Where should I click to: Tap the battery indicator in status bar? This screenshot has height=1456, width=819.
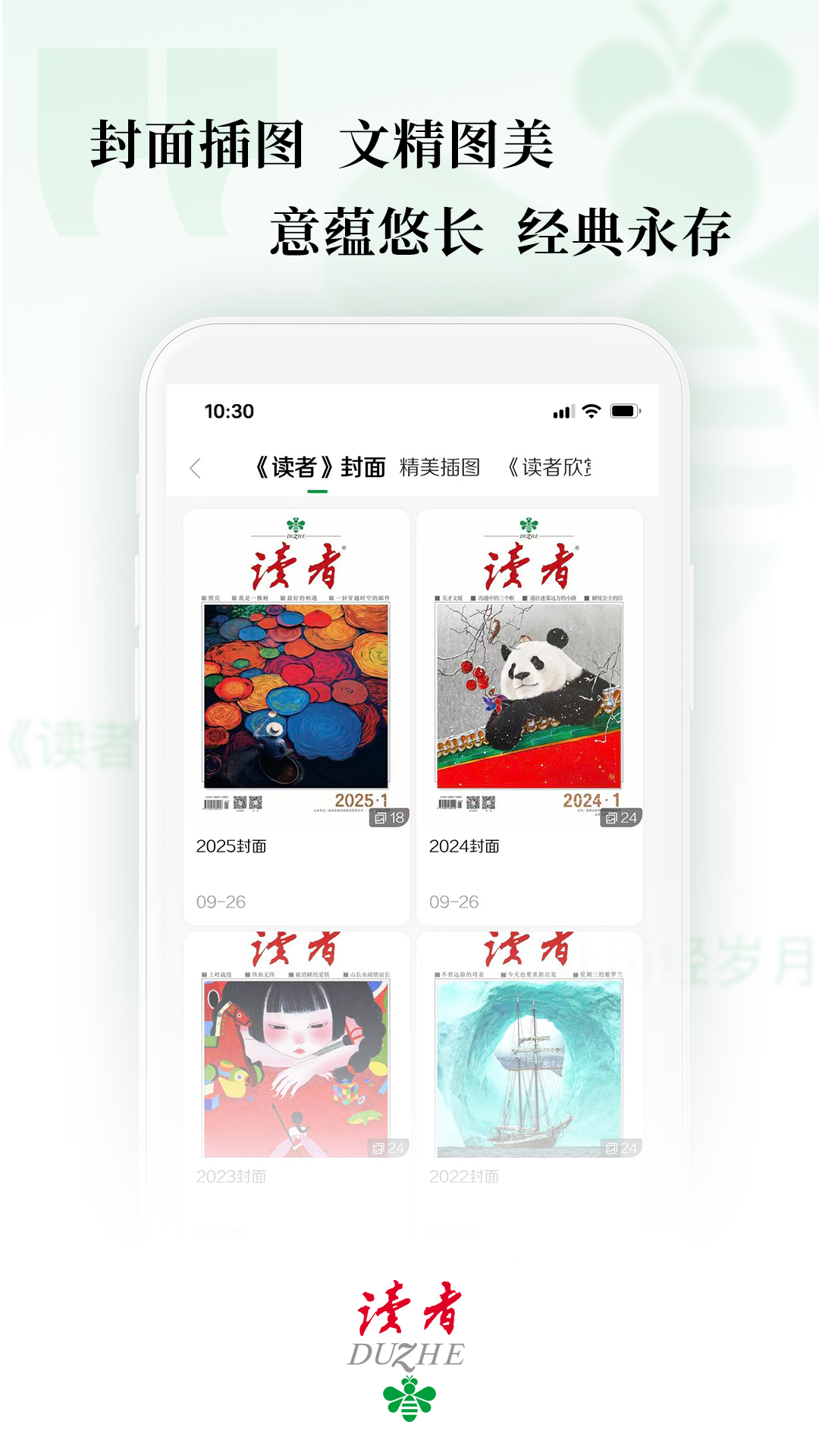(x=625, y=410)
